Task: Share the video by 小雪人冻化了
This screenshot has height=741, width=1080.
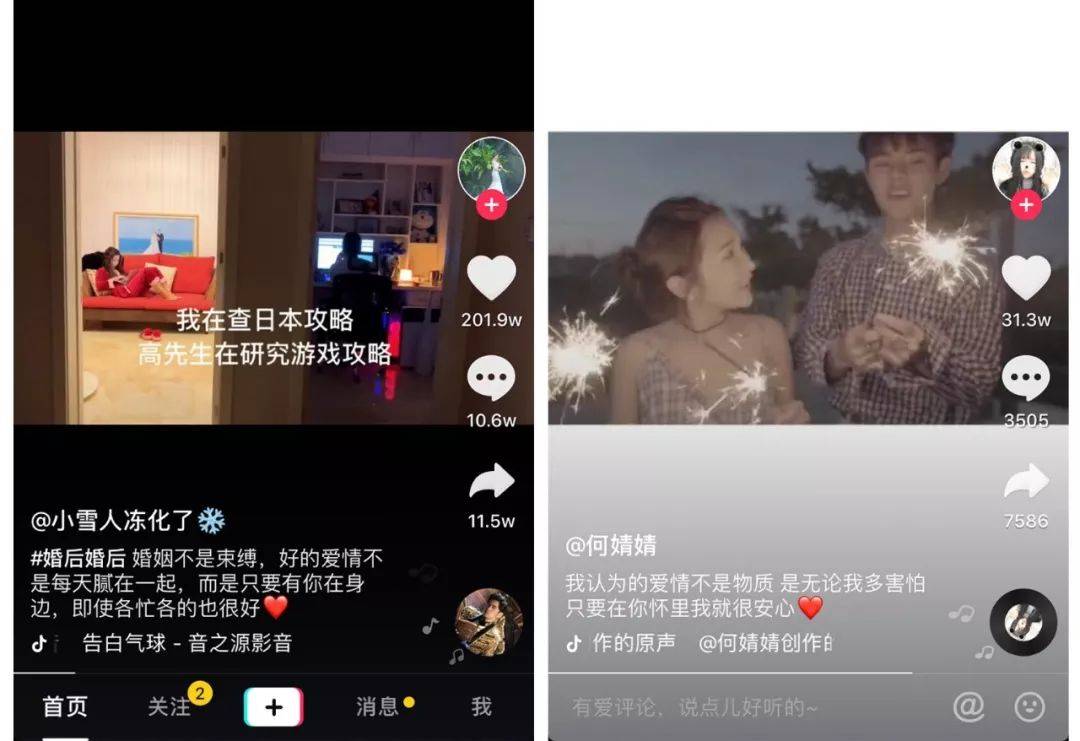Action: tap(491, 483)
